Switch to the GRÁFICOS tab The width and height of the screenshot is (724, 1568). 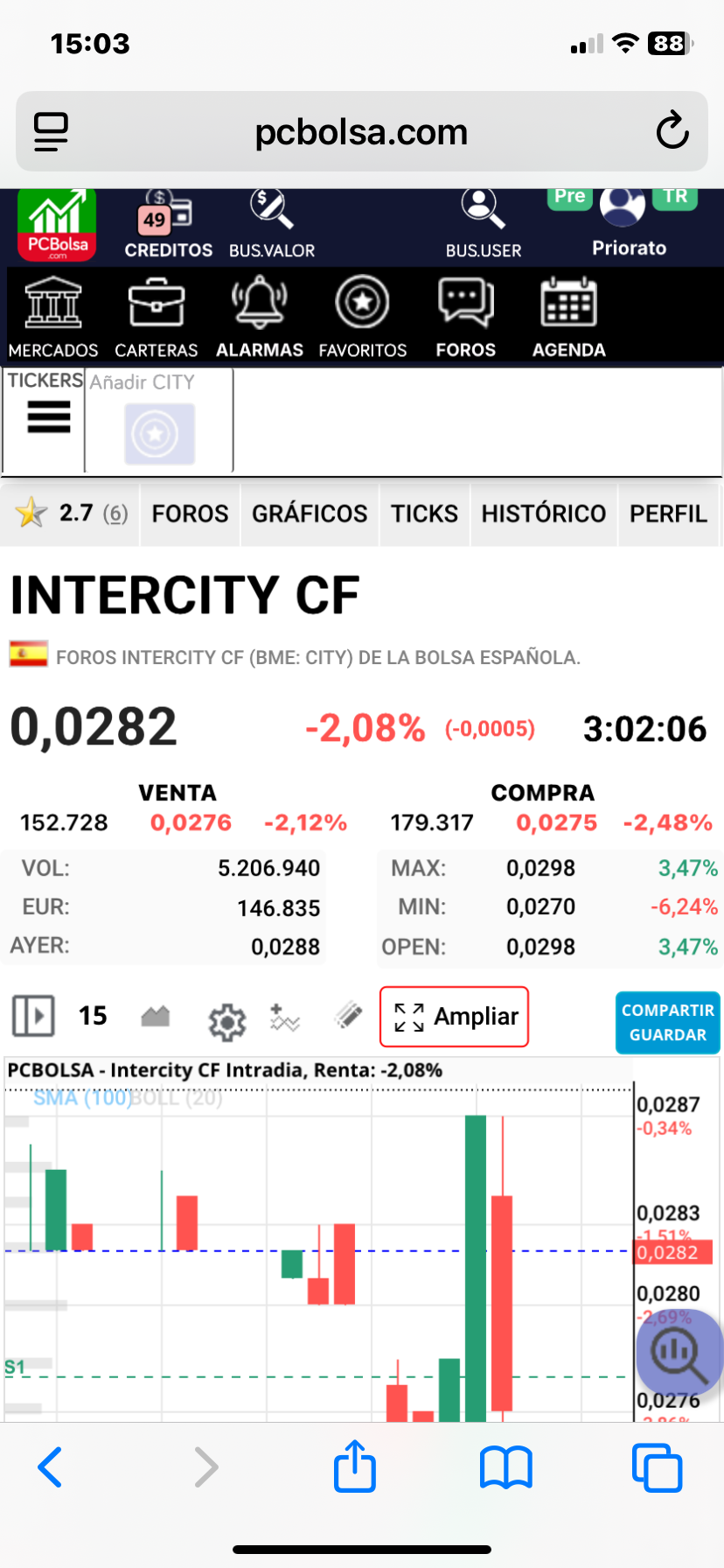coord(310,514)
